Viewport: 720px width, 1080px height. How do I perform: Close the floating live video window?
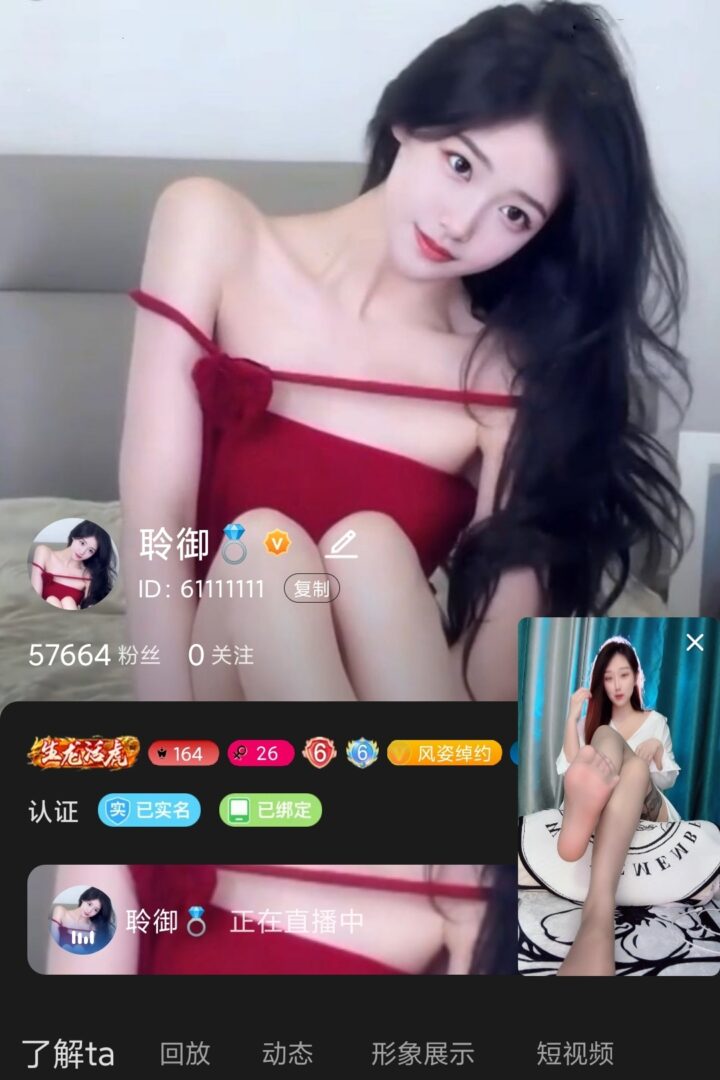pos(695,643)
